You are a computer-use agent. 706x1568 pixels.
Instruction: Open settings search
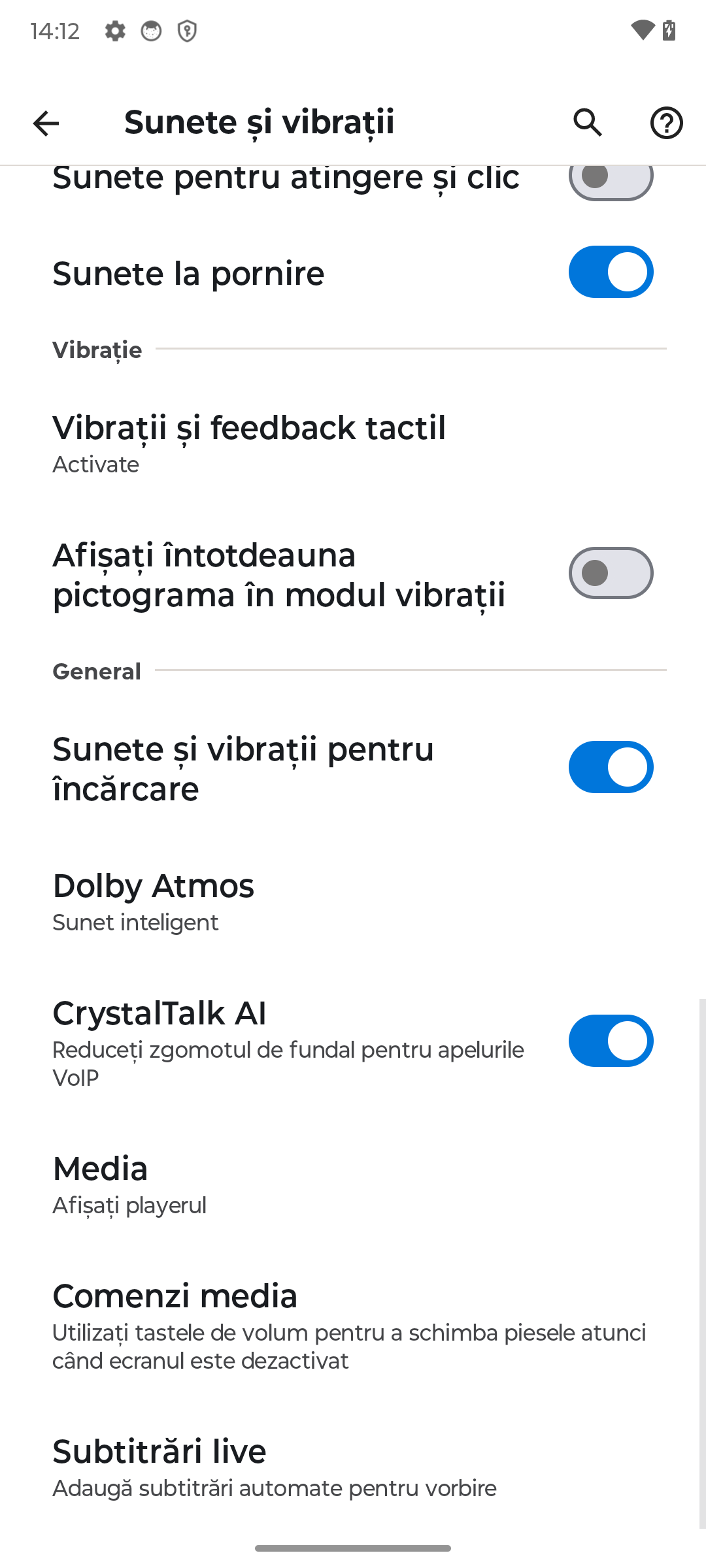click(x=588, y=123)
